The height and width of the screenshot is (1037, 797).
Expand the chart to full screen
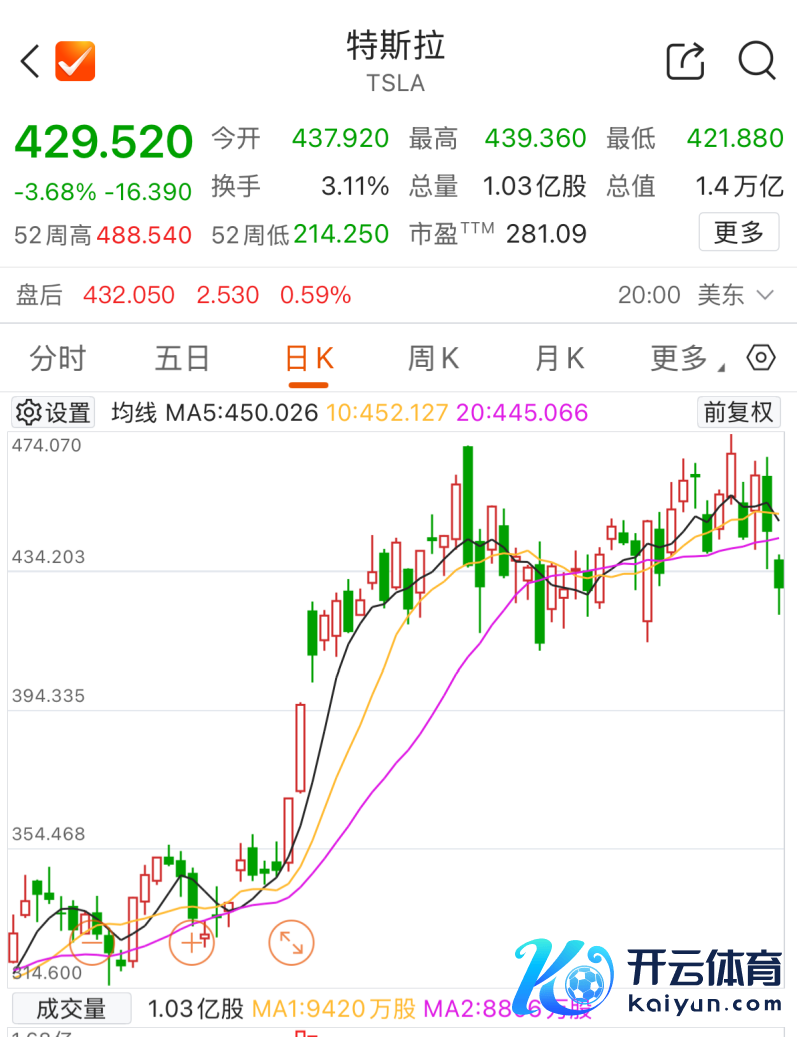click(292, 941)
